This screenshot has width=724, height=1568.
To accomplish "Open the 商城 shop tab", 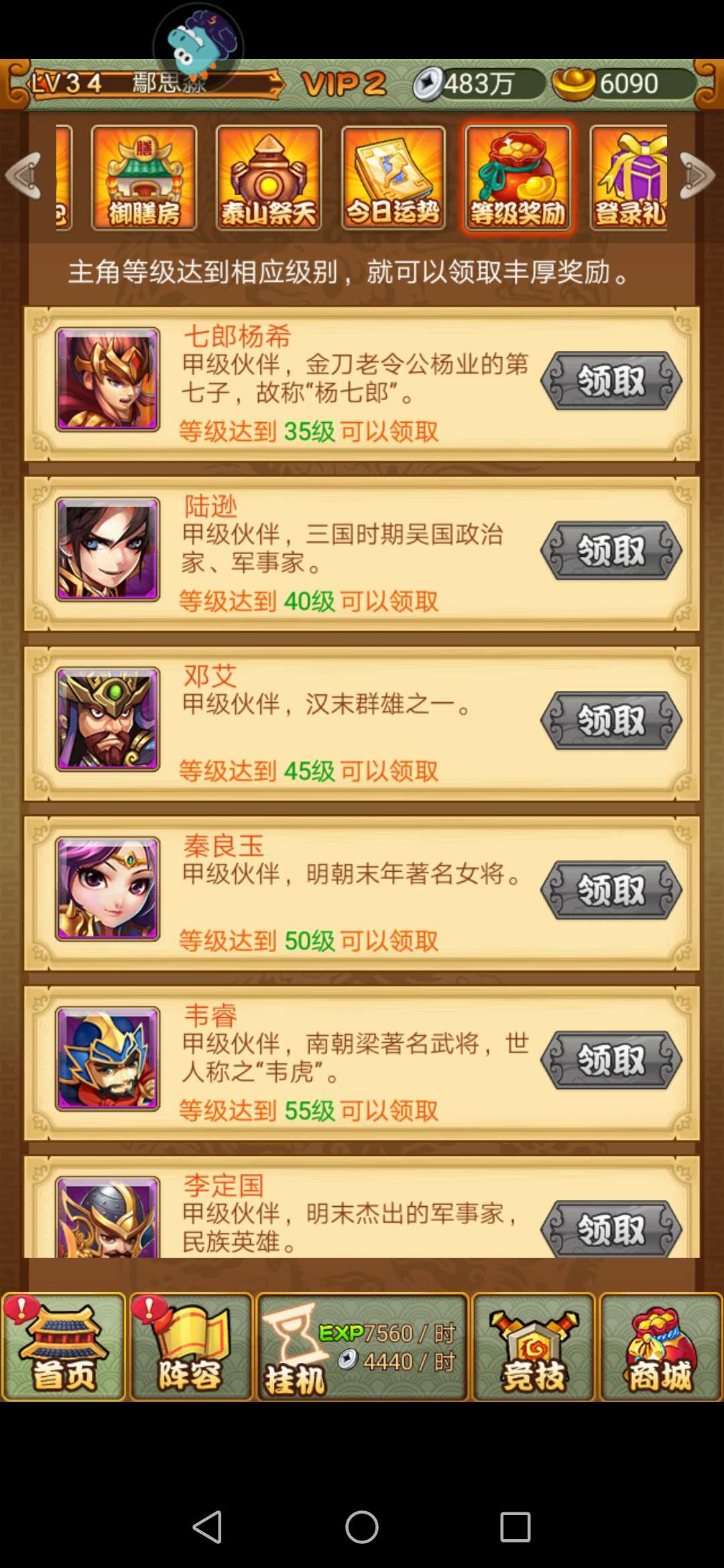I will coord(660,1347).
